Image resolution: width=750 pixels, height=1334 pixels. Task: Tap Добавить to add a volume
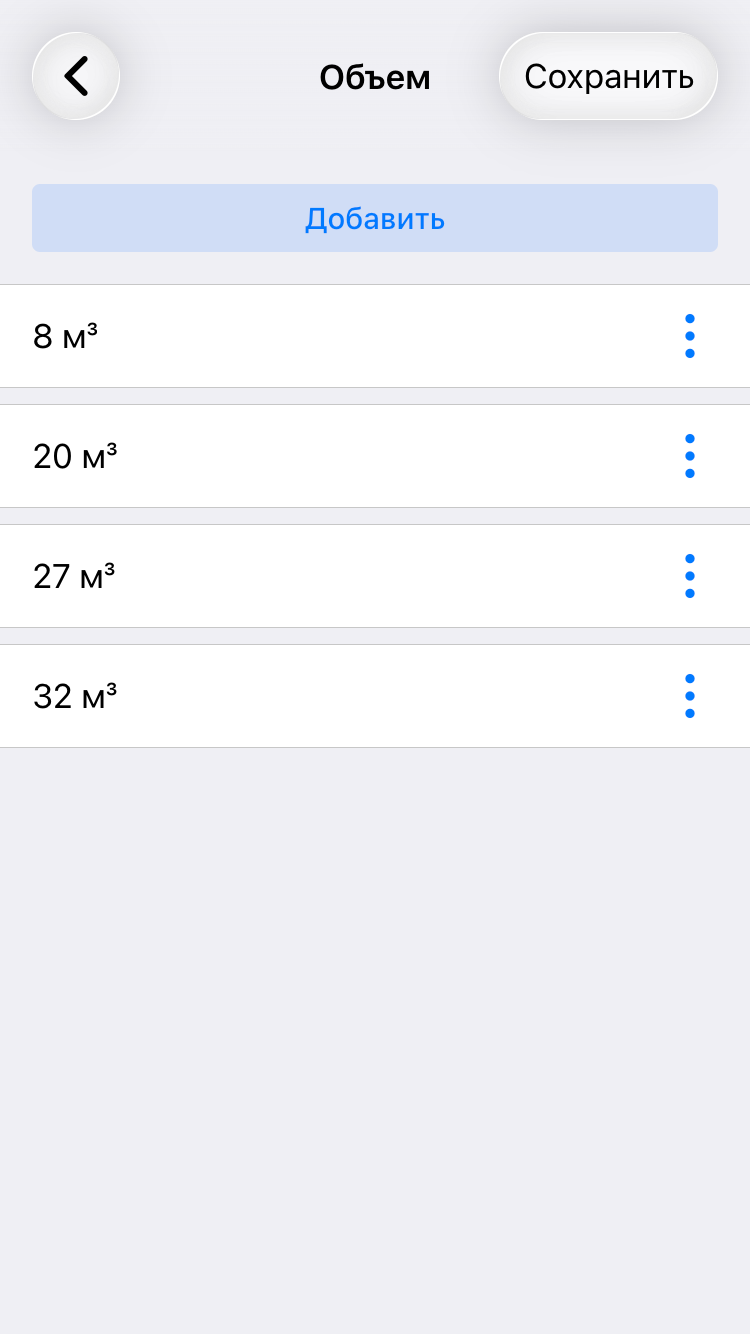375,218
